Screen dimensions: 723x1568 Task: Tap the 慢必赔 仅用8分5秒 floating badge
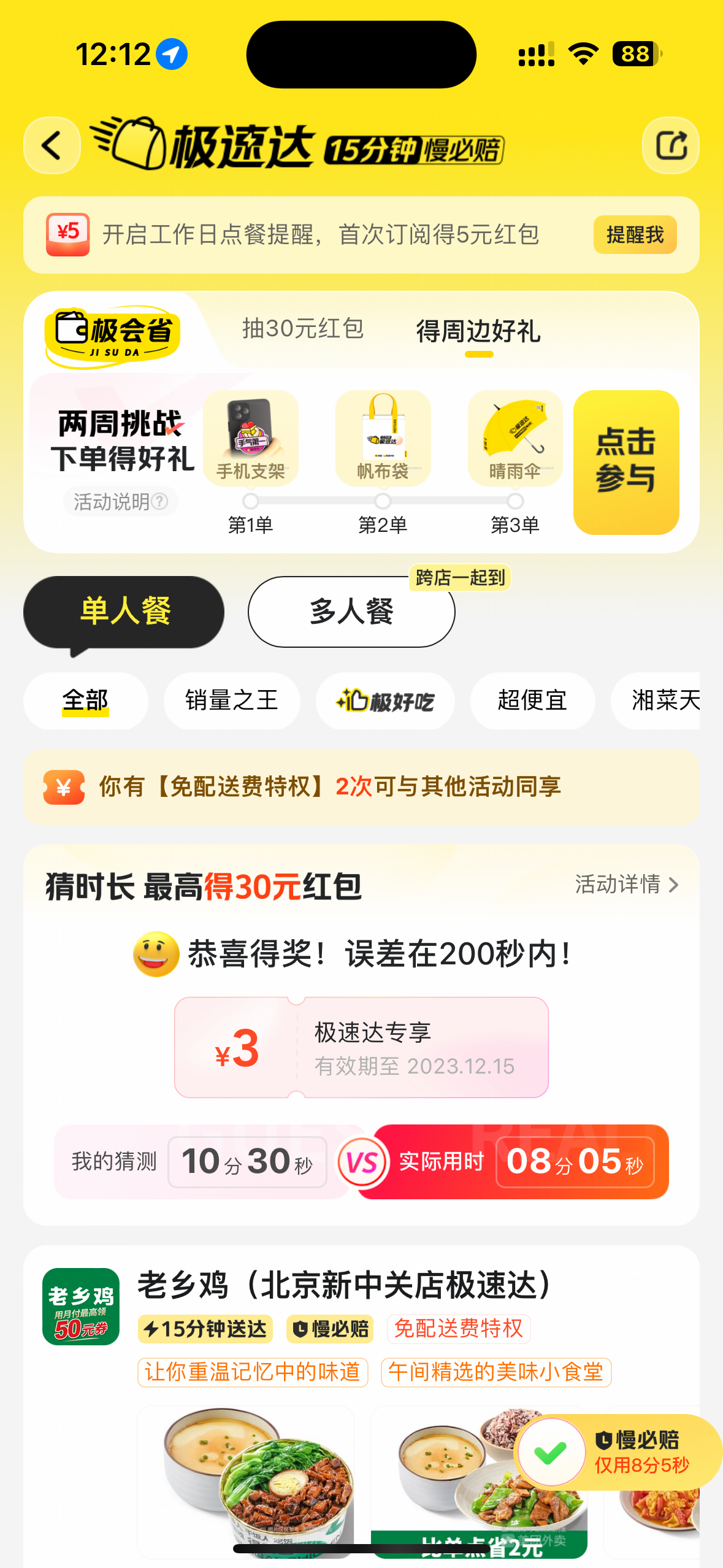pyautogui.click(x=618, y=1452)
